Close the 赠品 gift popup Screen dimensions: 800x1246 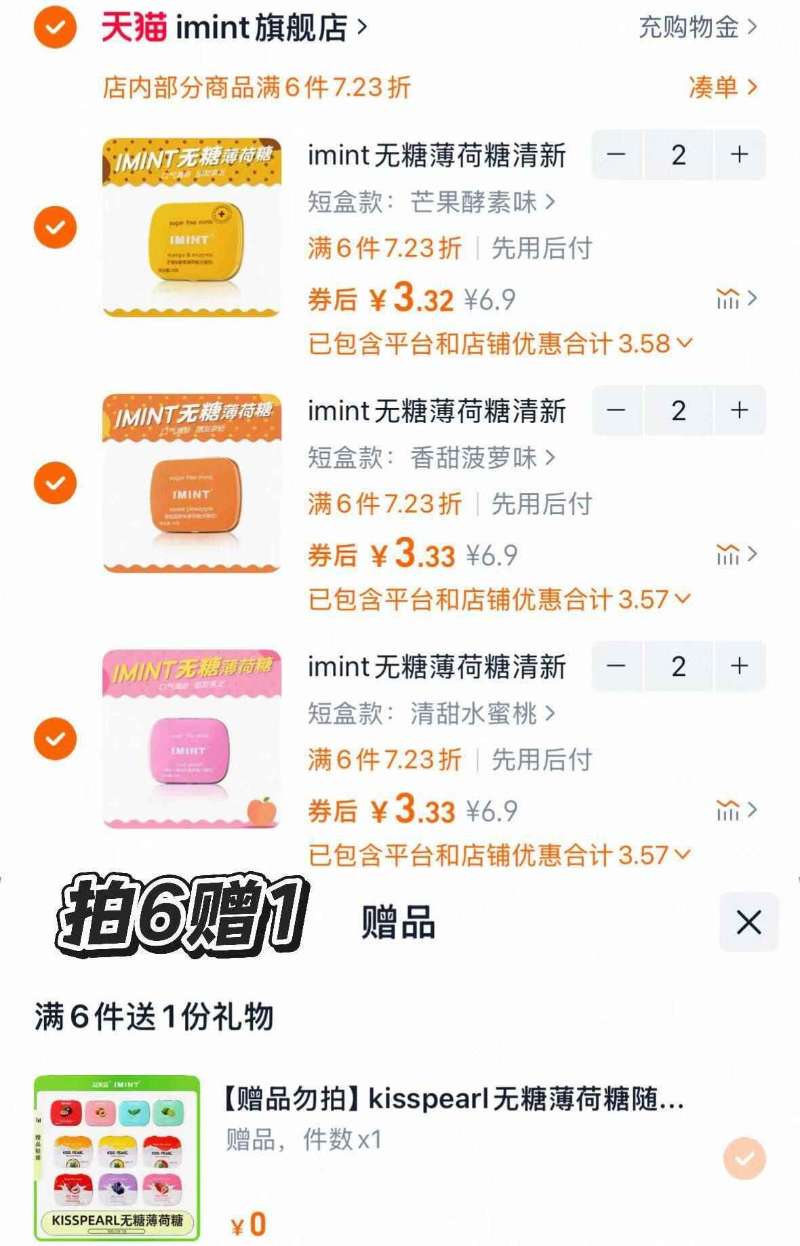[748, 923]
